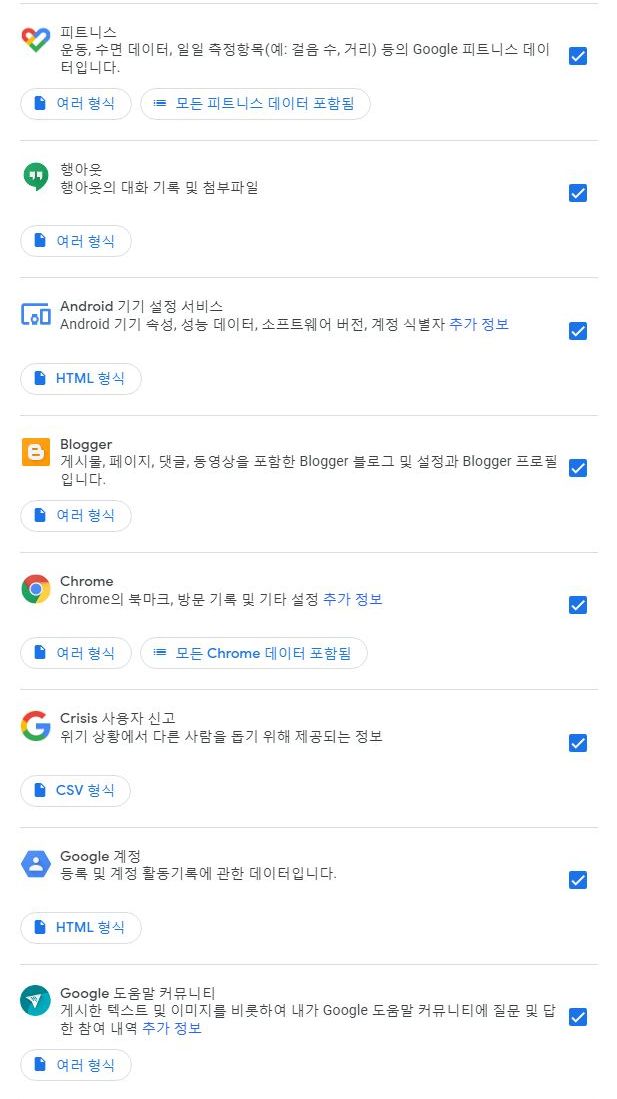Tap HTML 형식 under Google 계정
617x1099 pixels.
click(81, 928)
